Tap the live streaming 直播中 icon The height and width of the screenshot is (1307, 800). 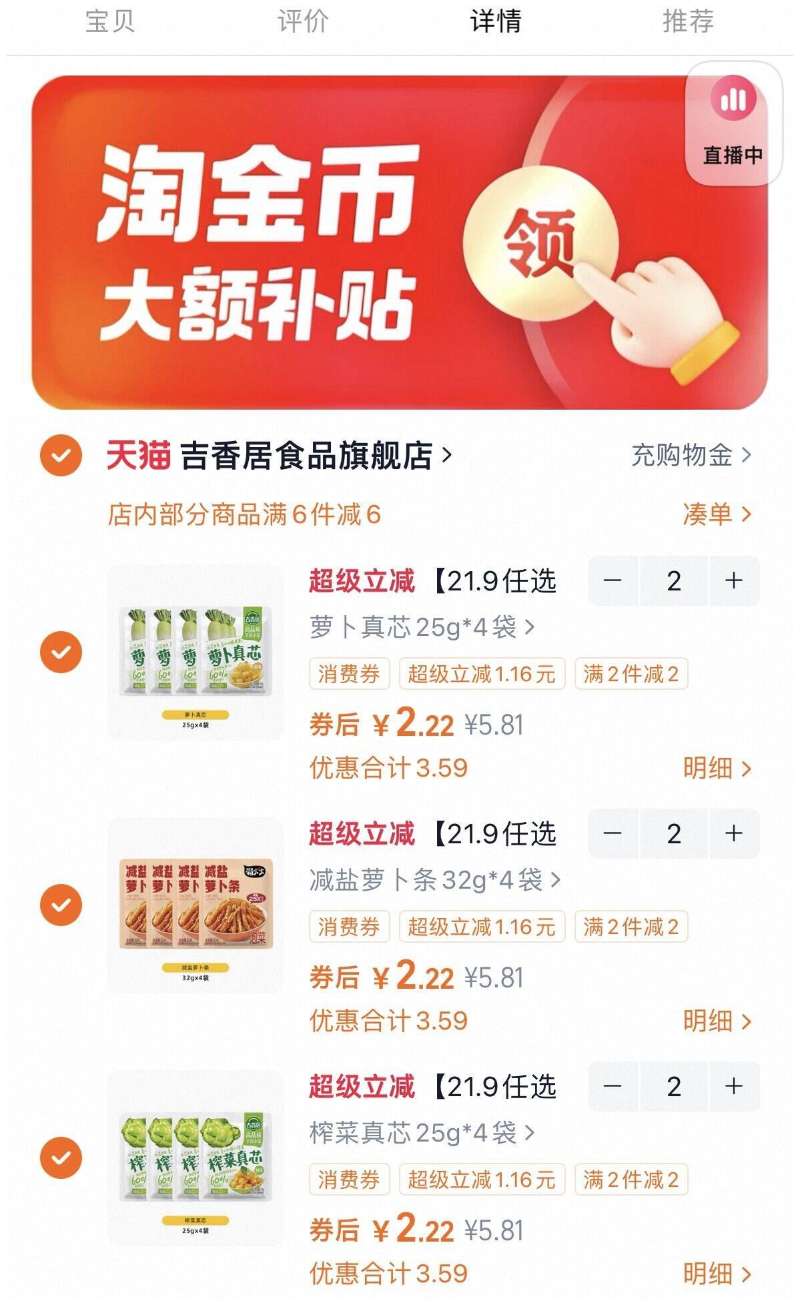coord(733,120)
